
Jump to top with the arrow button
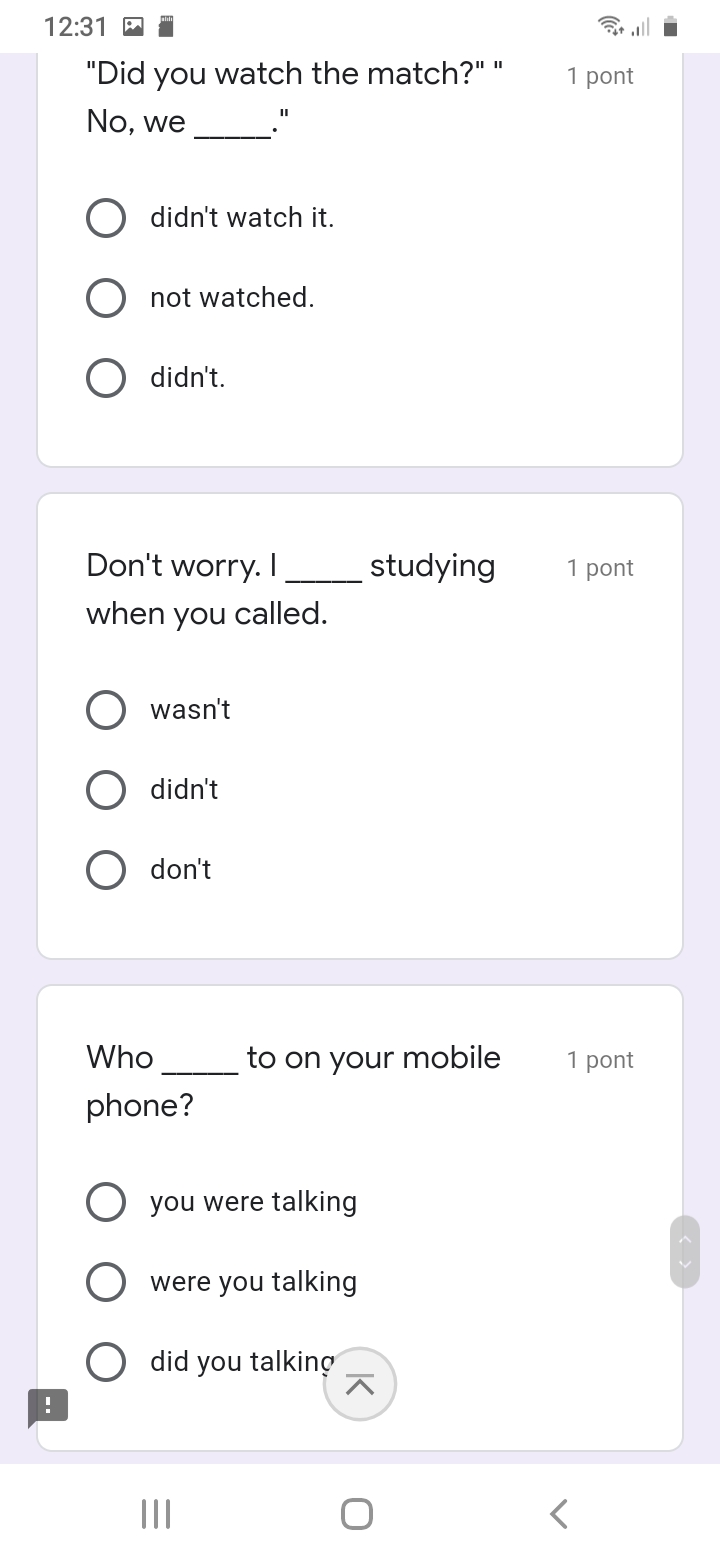[x=360, y=1384]
